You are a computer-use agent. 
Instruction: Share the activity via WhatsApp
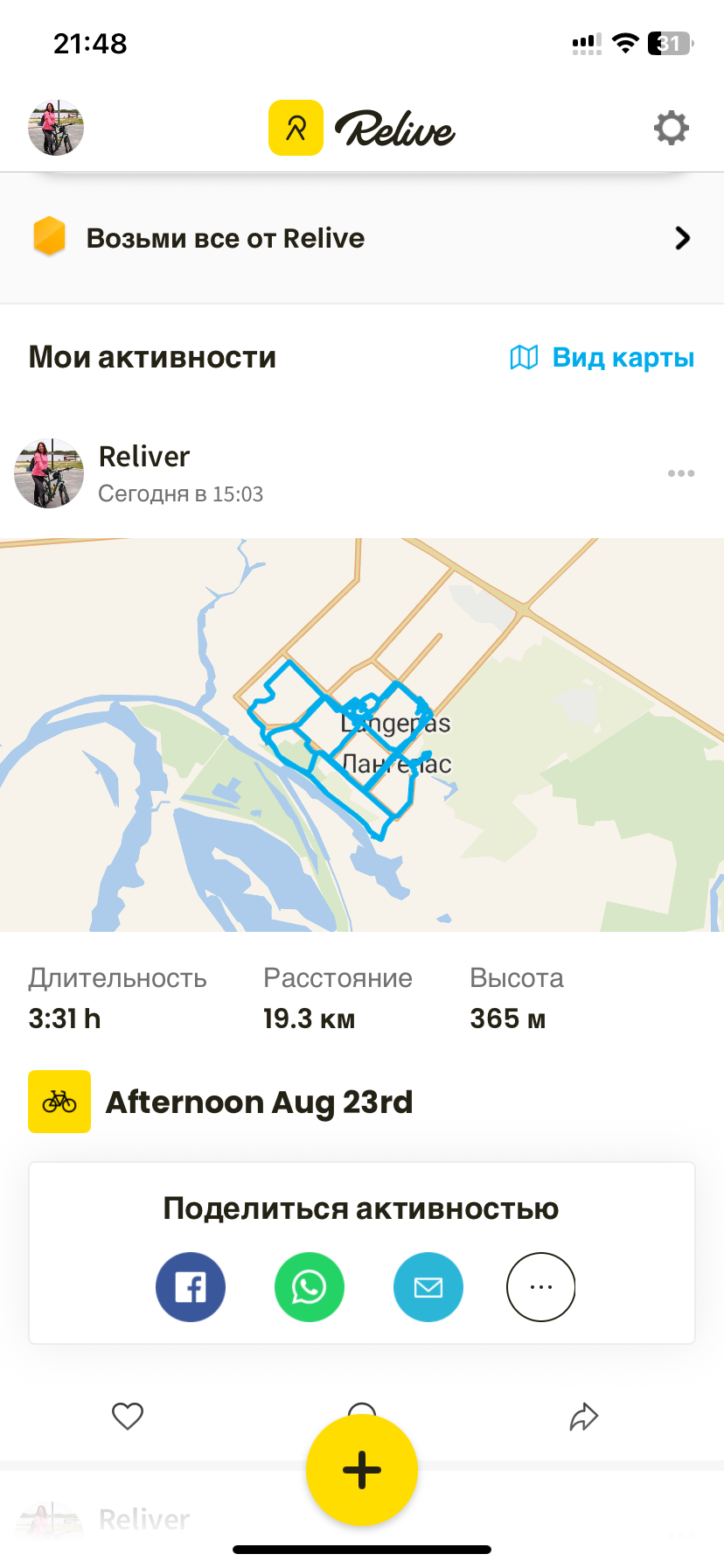tap(310, 1287)
